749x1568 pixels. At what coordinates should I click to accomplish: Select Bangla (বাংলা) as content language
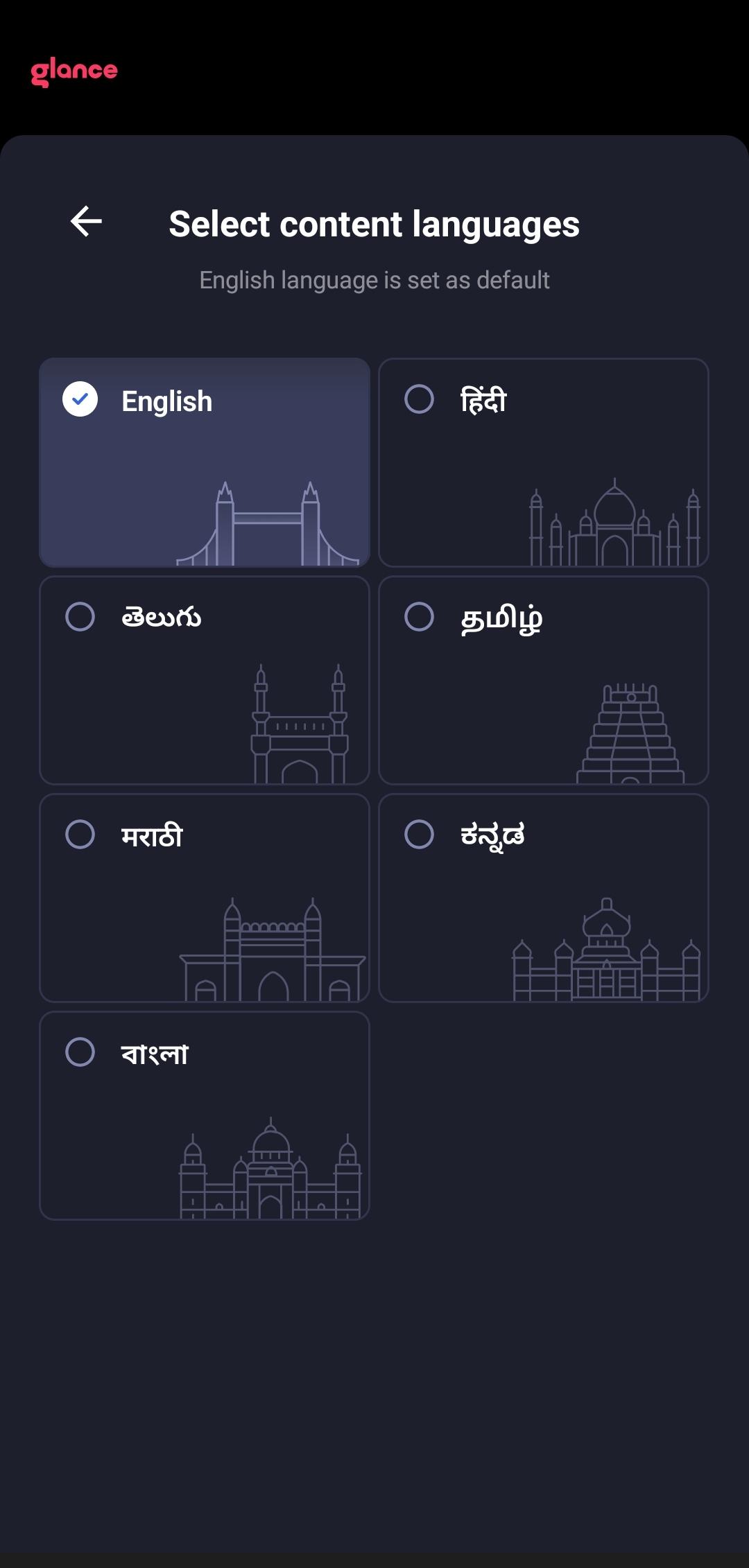205,1115
